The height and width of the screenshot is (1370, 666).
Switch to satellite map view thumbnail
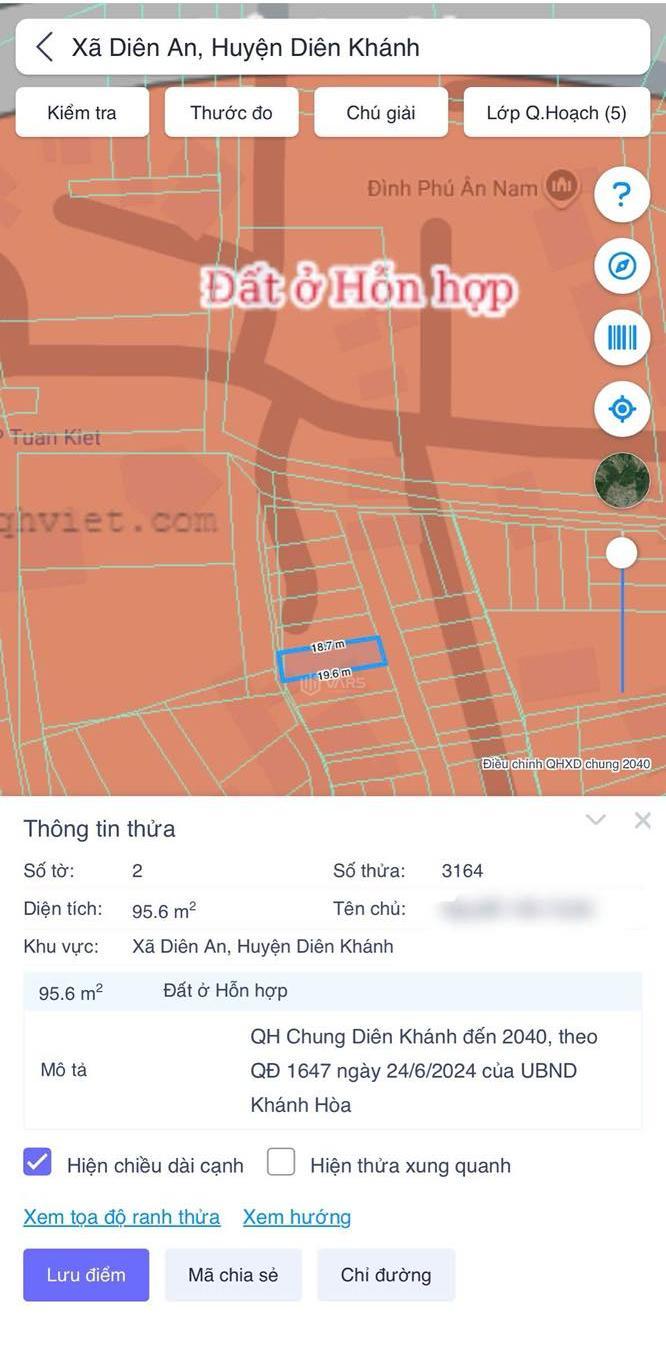(x=622, y=480)
